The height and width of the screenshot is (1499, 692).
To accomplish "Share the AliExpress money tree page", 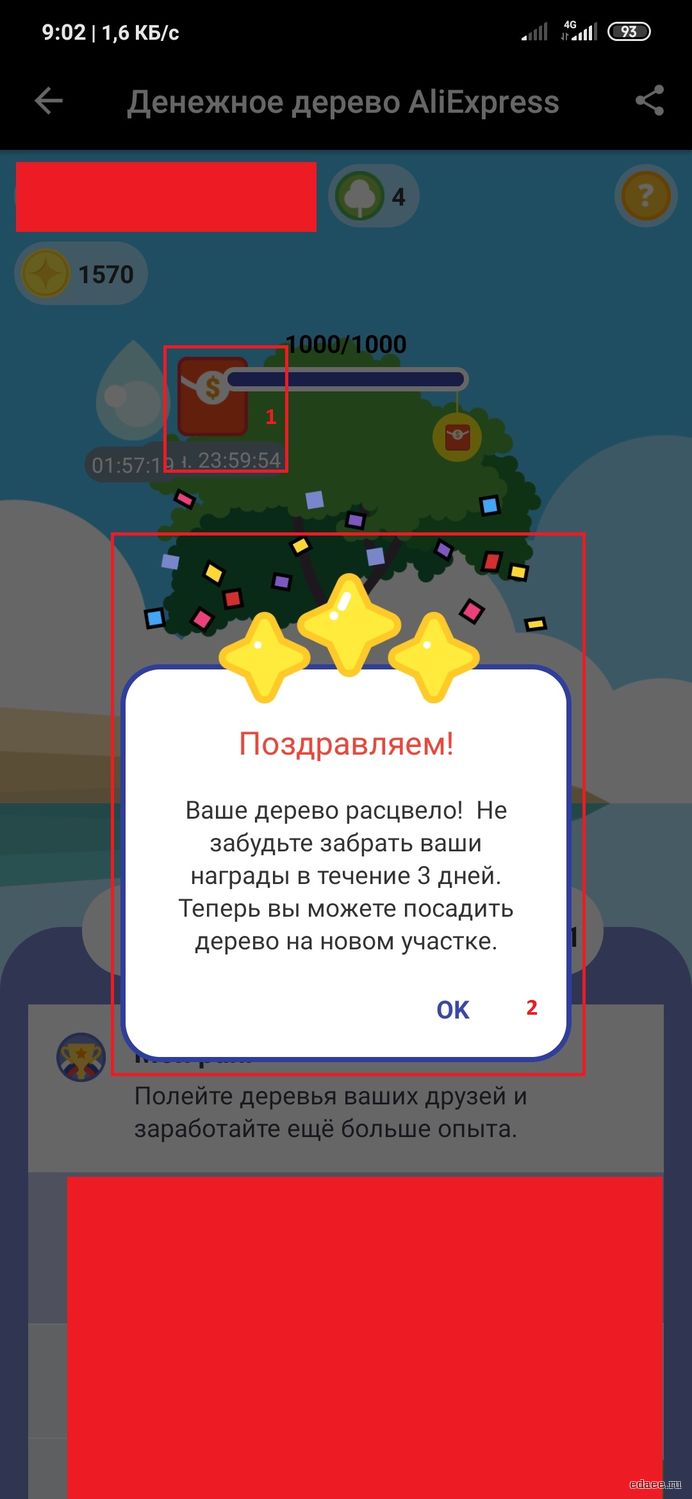I will [x=650, y=101].
